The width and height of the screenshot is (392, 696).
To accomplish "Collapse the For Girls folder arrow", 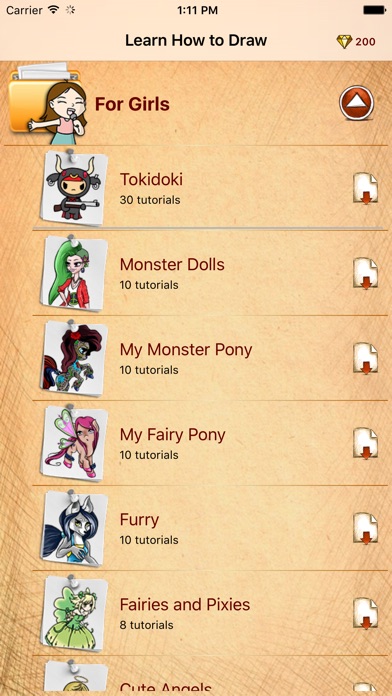I will (x=357, y=103).
